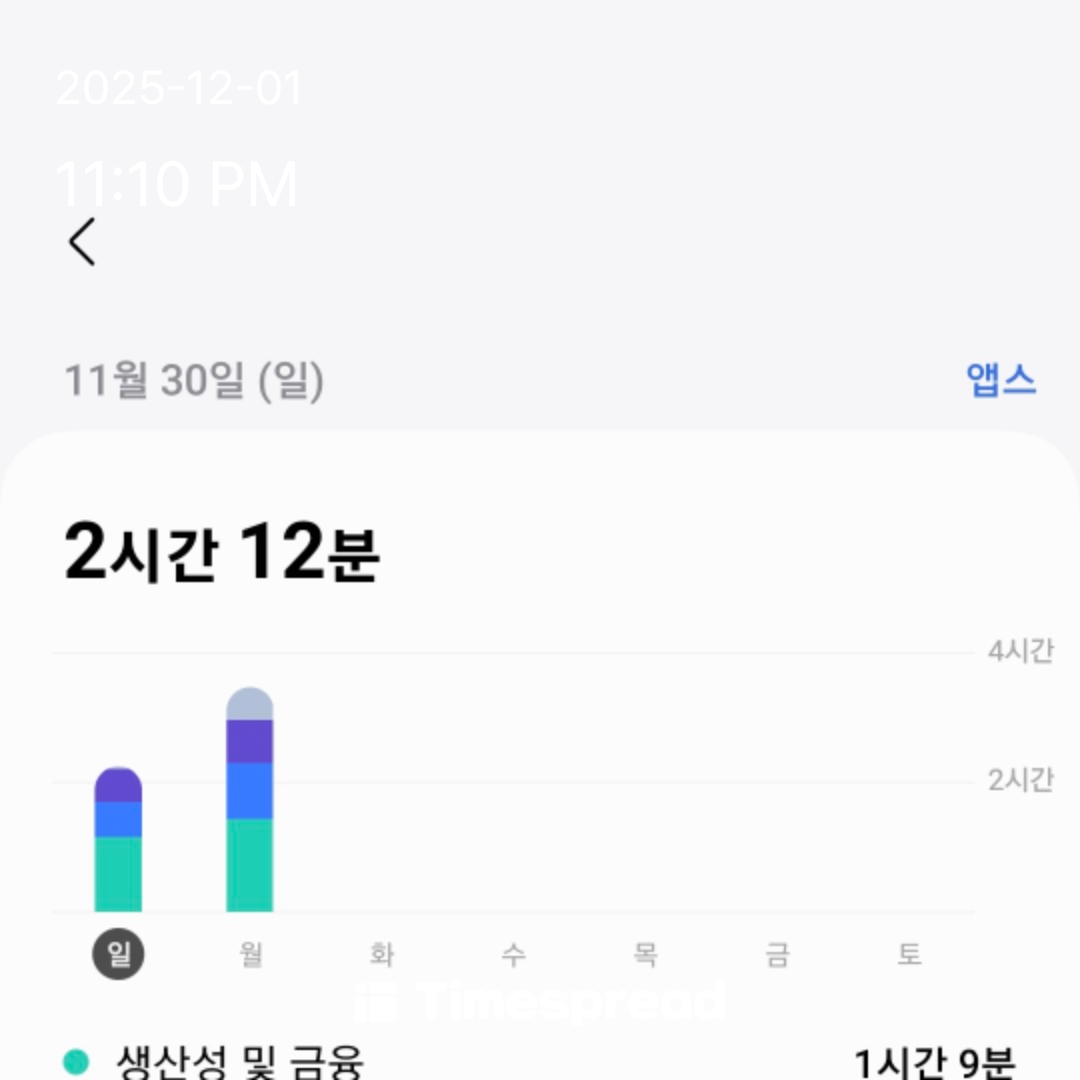The width and height of the screenshot is (1080, 1080).
Task: Switch to the 앱스 view
Action: tap(1000, 380)
